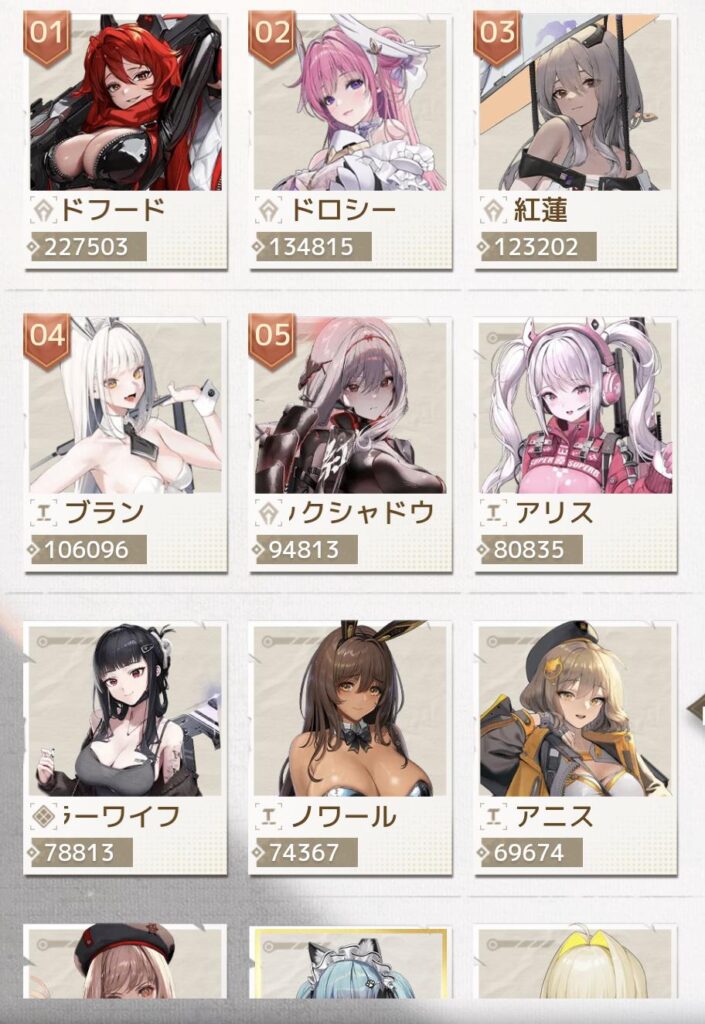Select the アリス character card
This screenshot has width=705, height=1024.
[x=575, y=444]
